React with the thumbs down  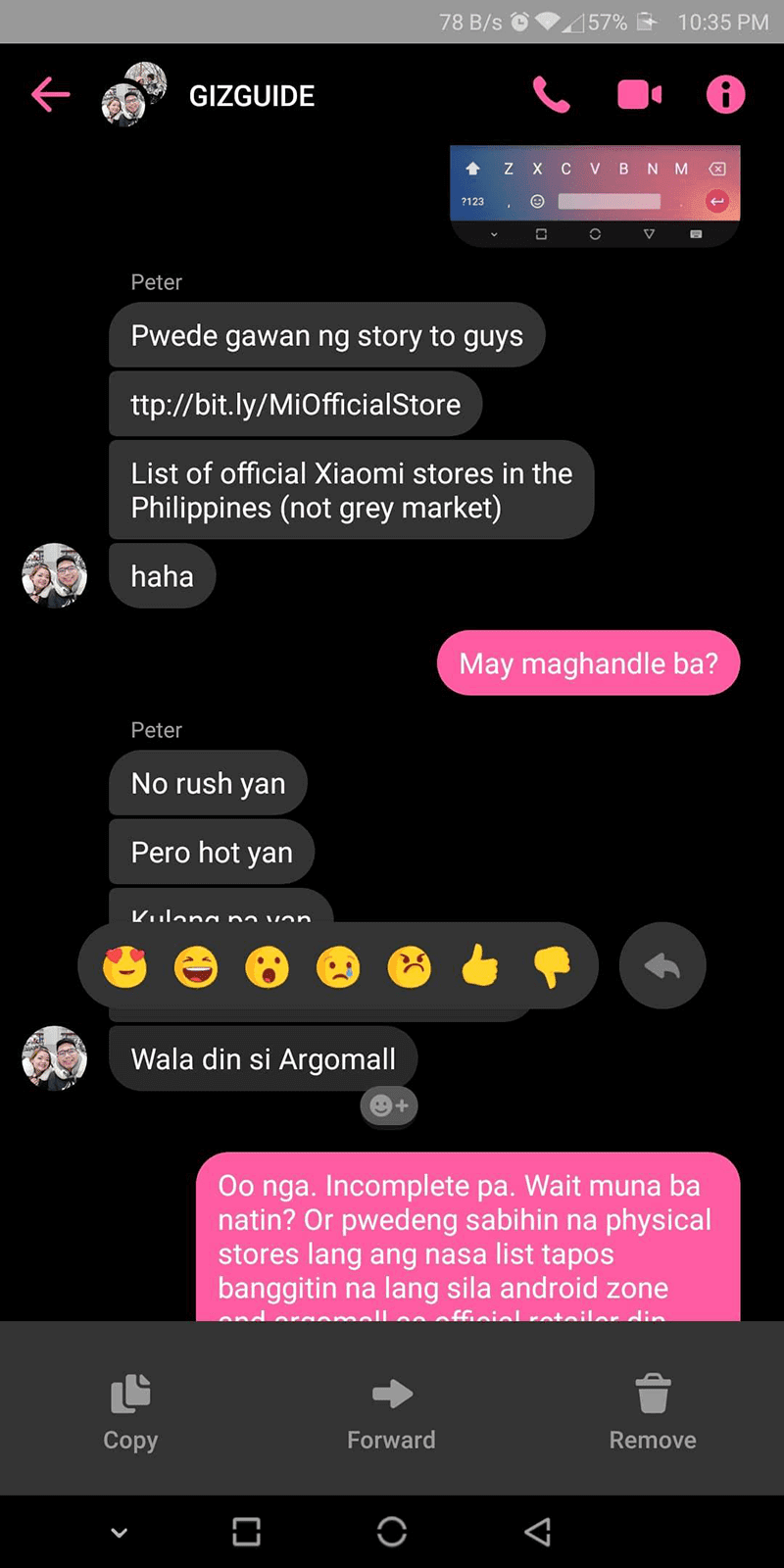tap(552, 967)
